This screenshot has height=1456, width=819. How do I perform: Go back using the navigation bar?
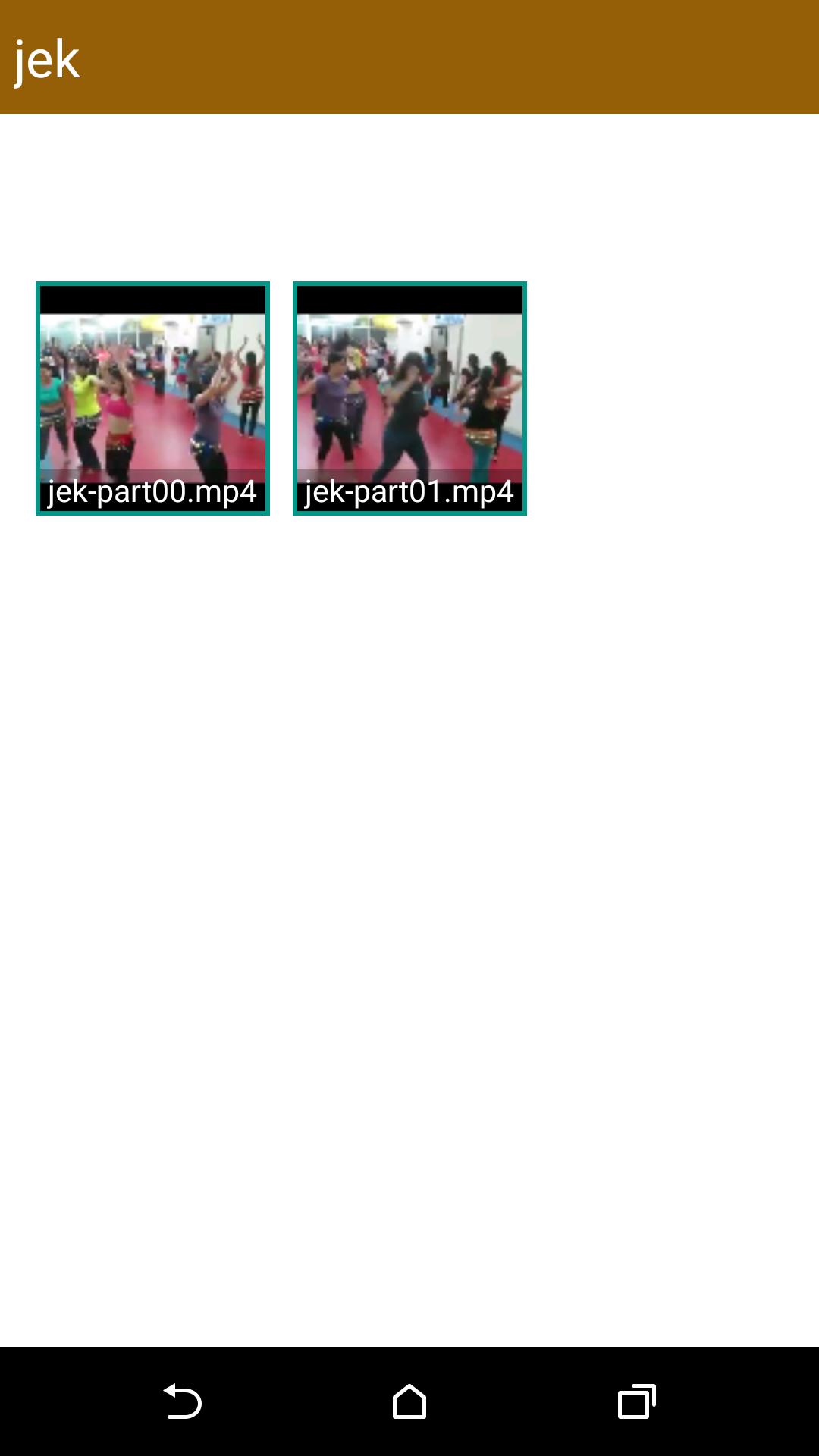(182, 1401)
